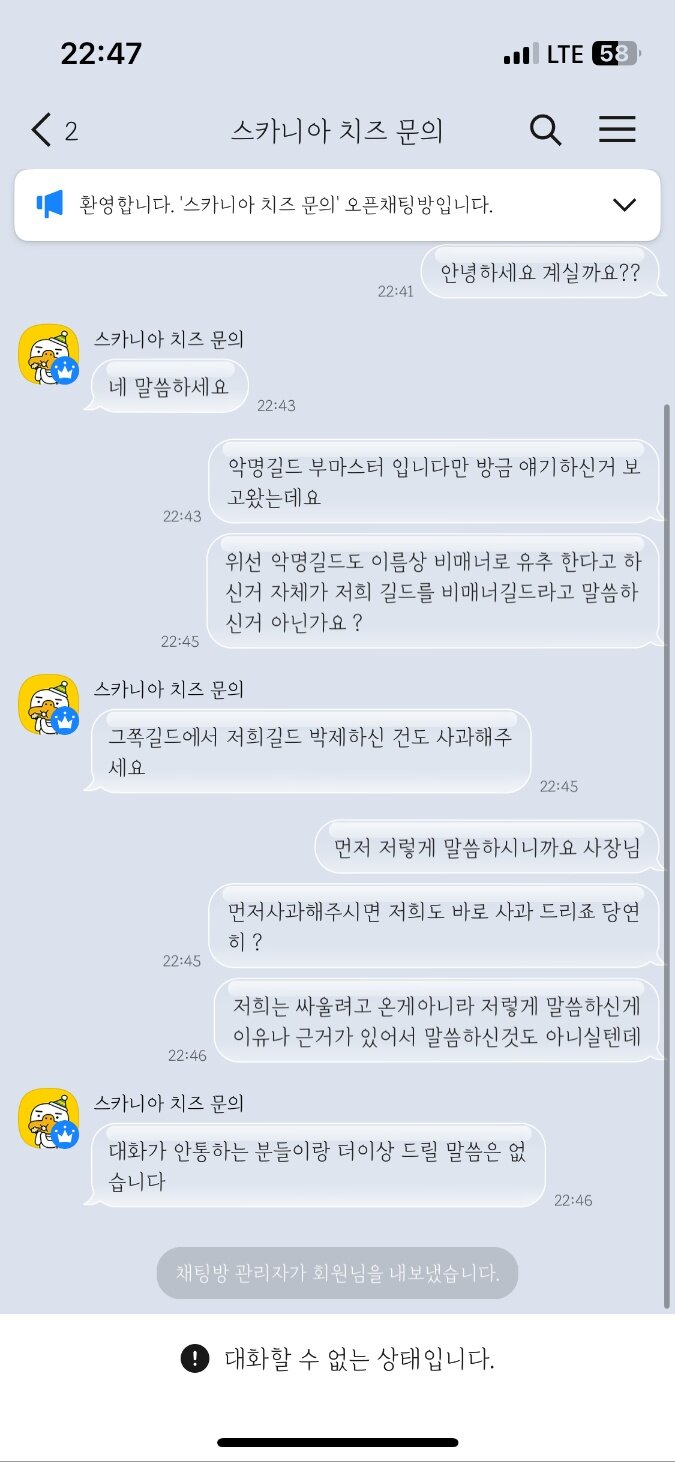This screenshot has height=1462, width=675.
Task: Search within this chat
Action: [545, 130]
